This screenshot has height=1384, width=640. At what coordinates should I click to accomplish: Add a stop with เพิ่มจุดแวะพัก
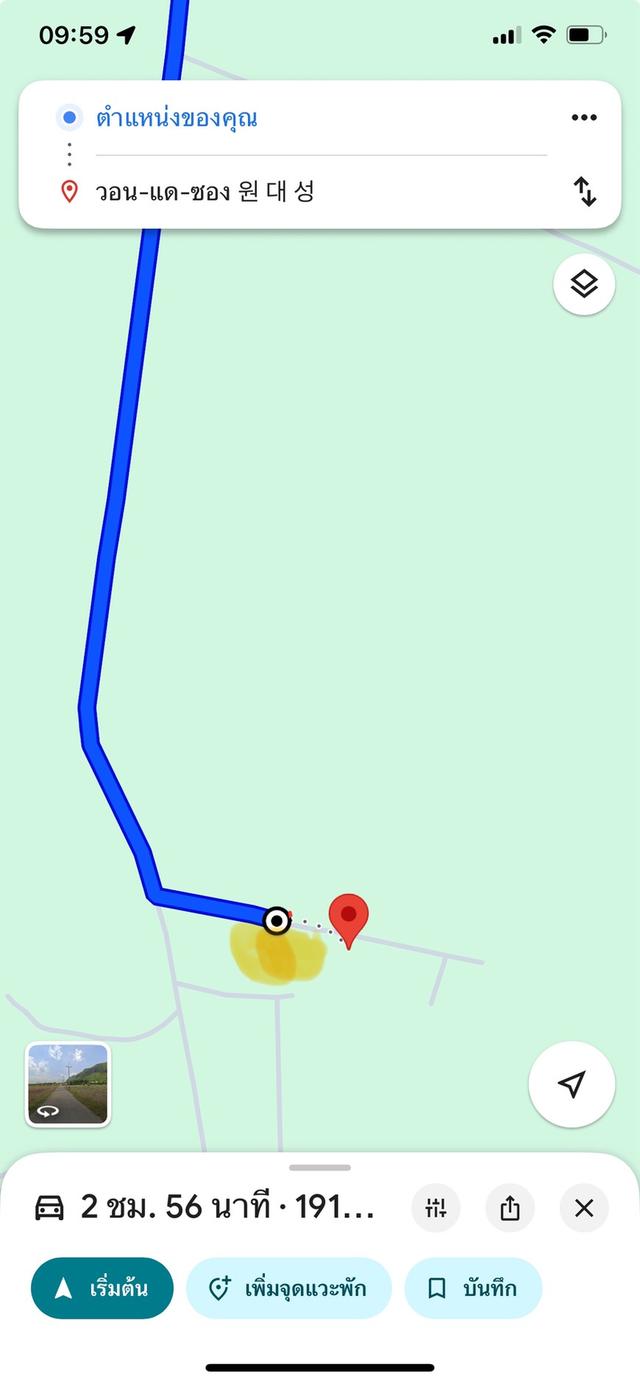pyautogui.click(x=288, y=1288)
